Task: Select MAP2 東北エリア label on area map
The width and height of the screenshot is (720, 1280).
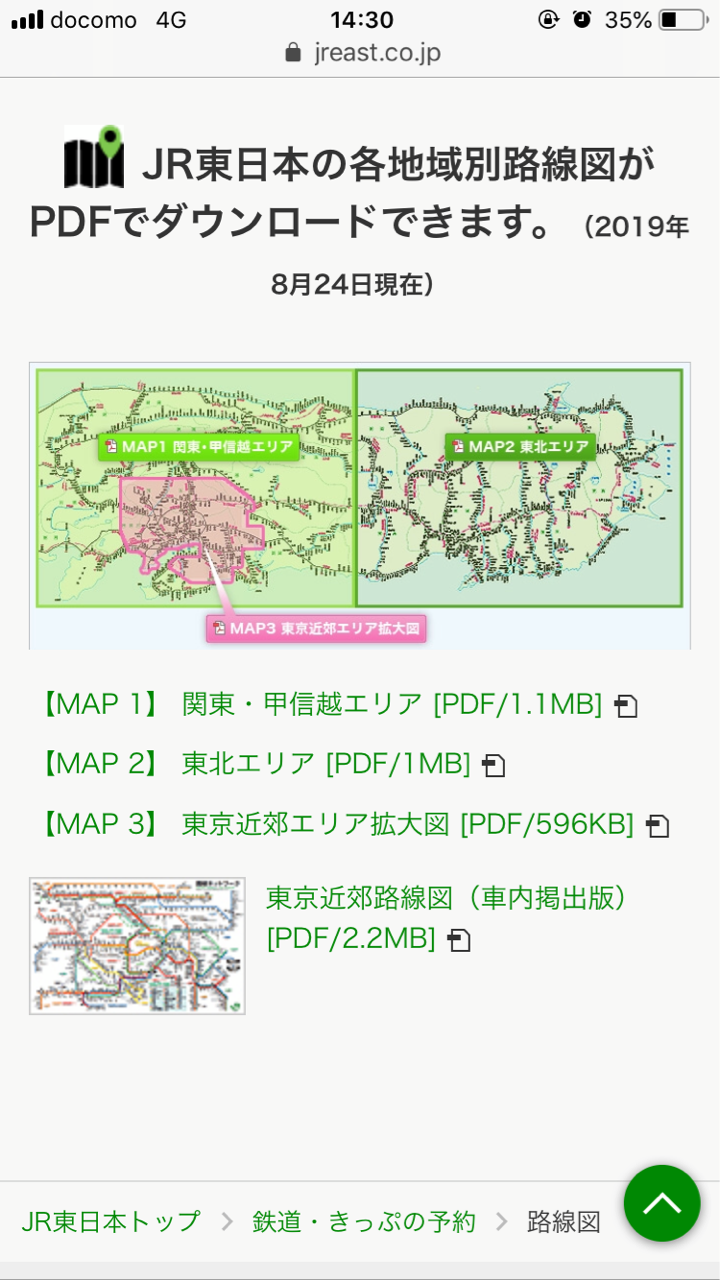Action: pos(520,446)
